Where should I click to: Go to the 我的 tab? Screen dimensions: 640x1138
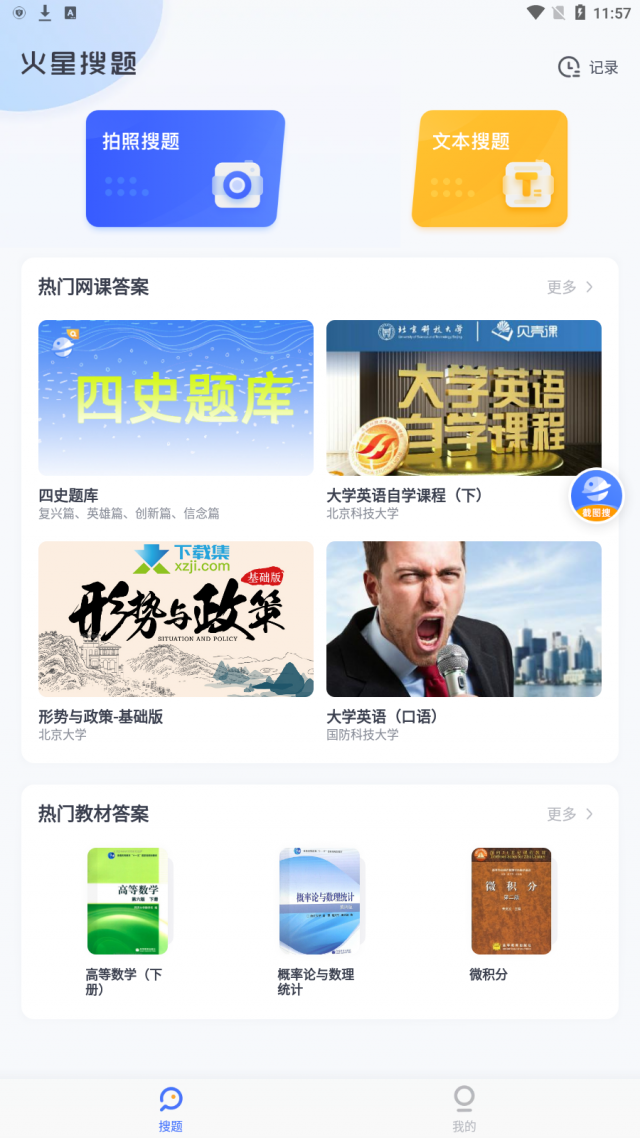[464, 1108]
